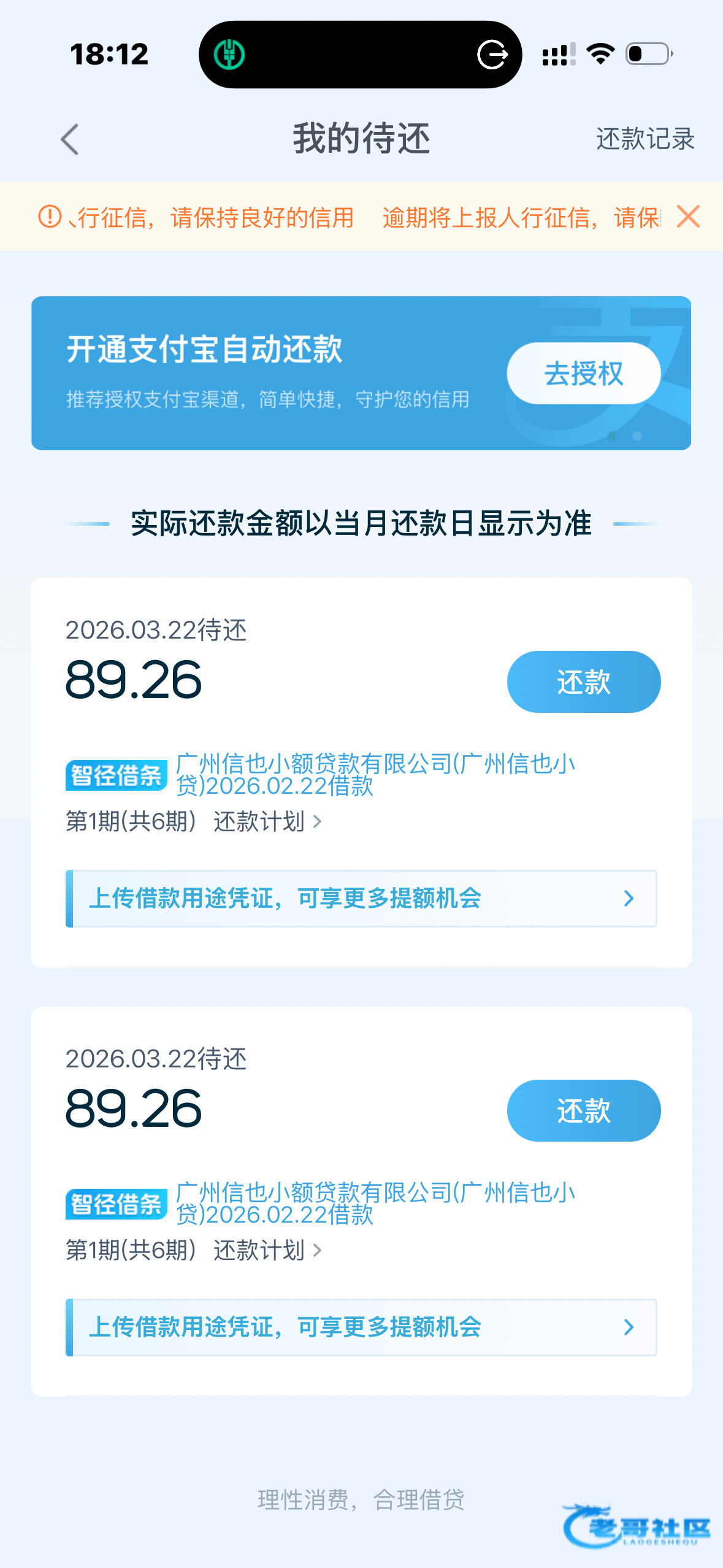The image size is (723, 1568).
Task: Open 上传借款用途凭证 in the first loan card
Action: coord(361,898)
